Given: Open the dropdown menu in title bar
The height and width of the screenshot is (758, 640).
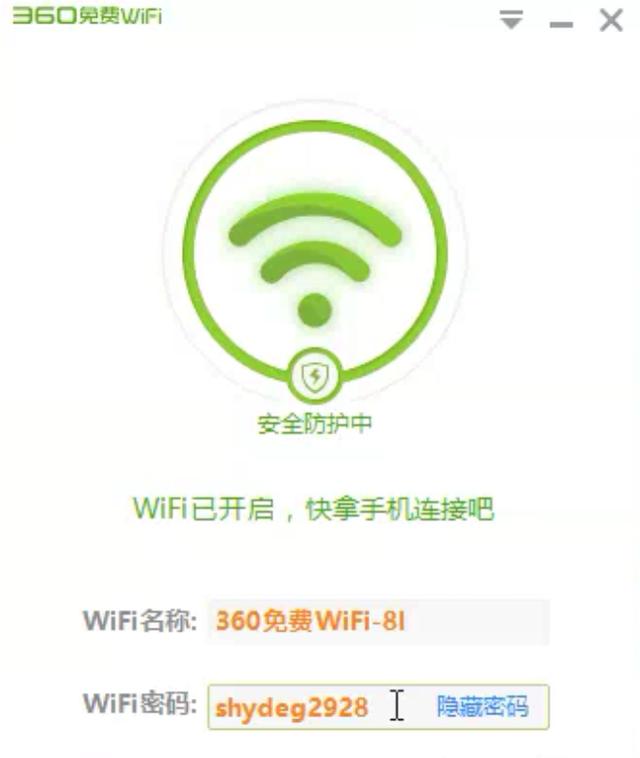Looking at the screenshot, I should click(x=512, y=20).
